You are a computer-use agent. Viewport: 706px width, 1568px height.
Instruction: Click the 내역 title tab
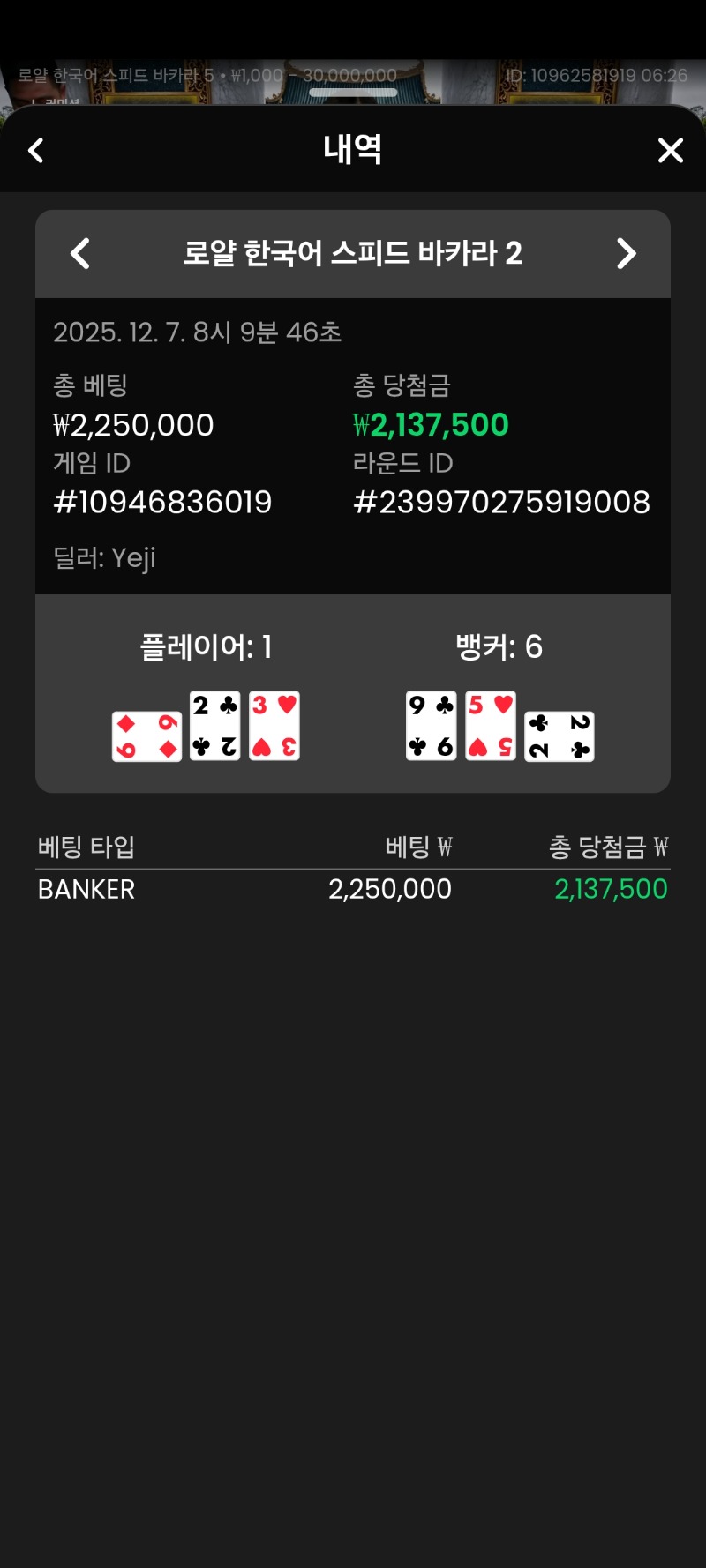[353, 150]
